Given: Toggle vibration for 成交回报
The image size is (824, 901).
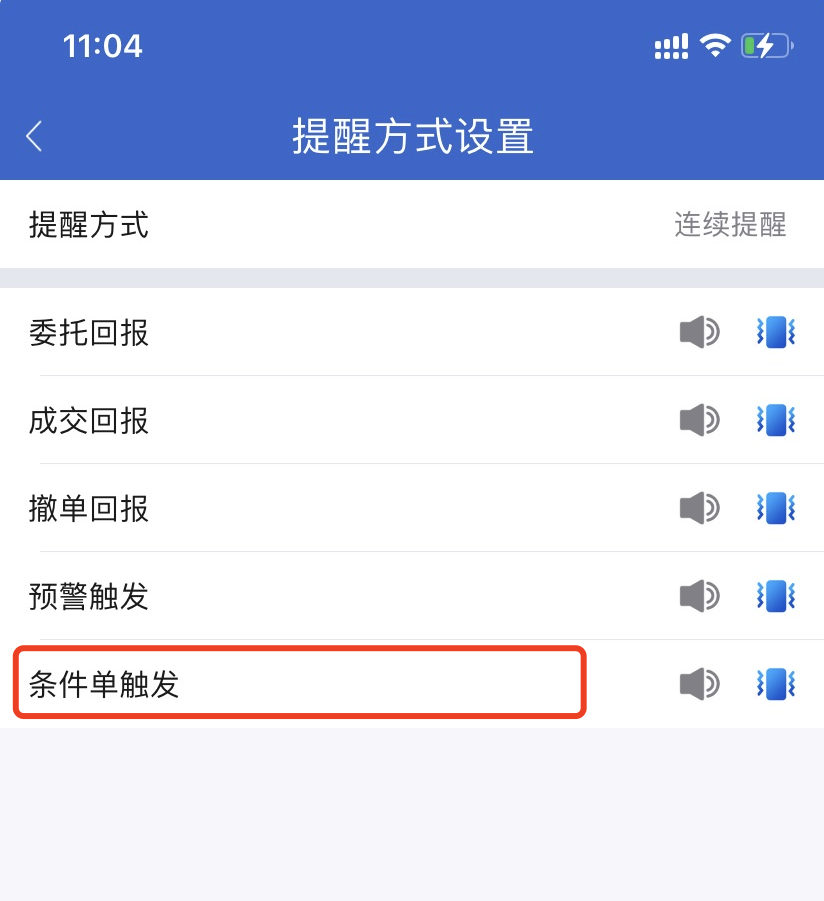Looking at the screenshot, I should click(x=775, y=420).
